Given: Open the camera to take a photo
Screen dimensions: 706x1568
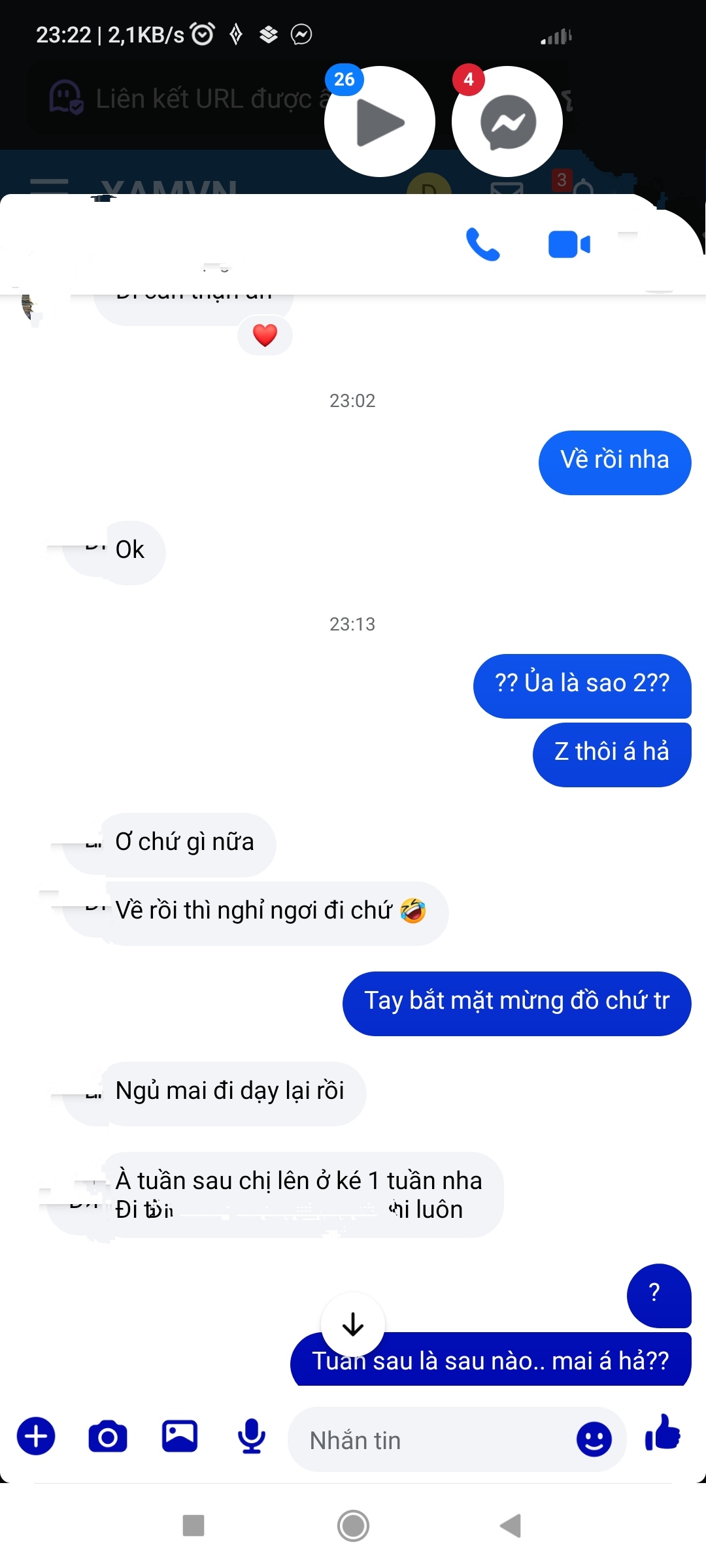Looking at the screenshot, I should click(x=108, y=1437).
